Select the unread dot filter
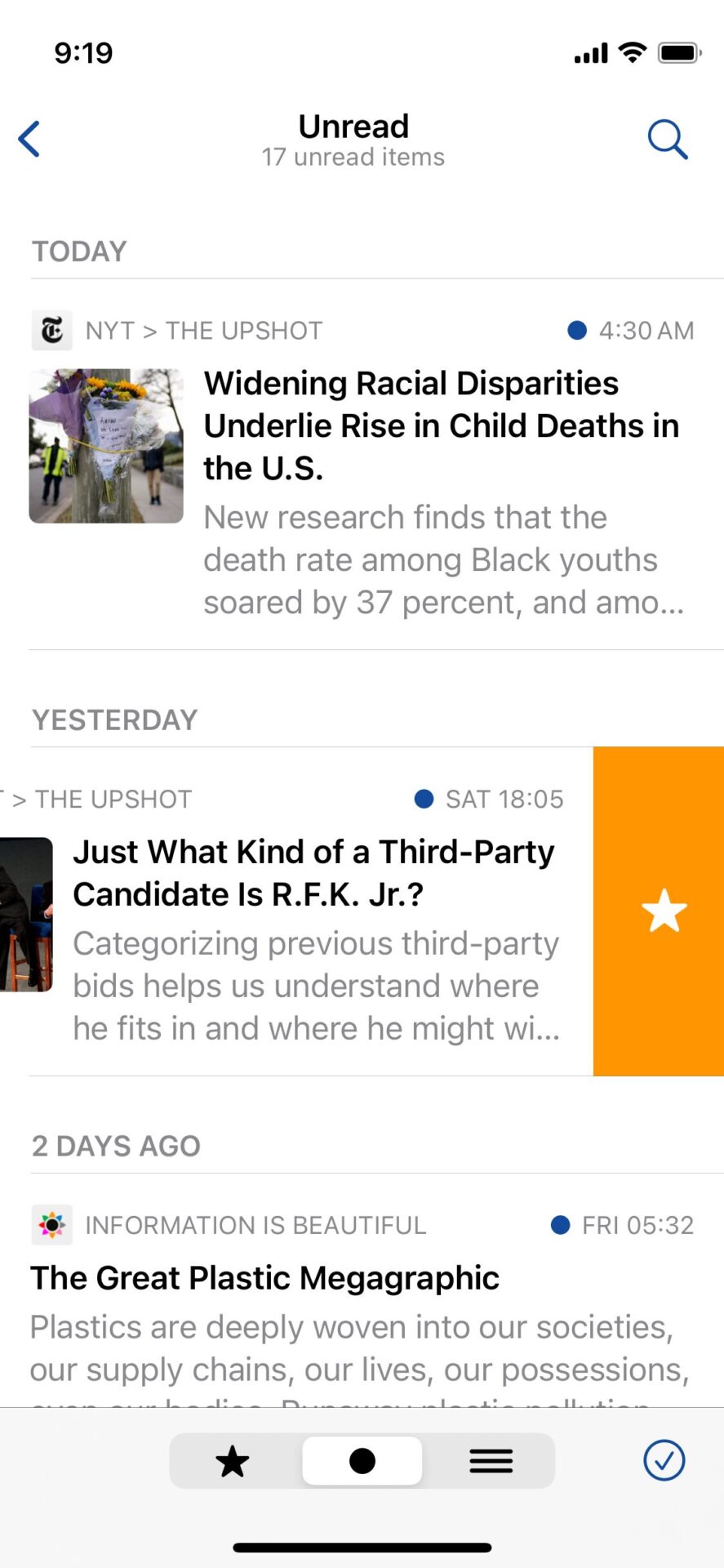 pos(362,1461)
